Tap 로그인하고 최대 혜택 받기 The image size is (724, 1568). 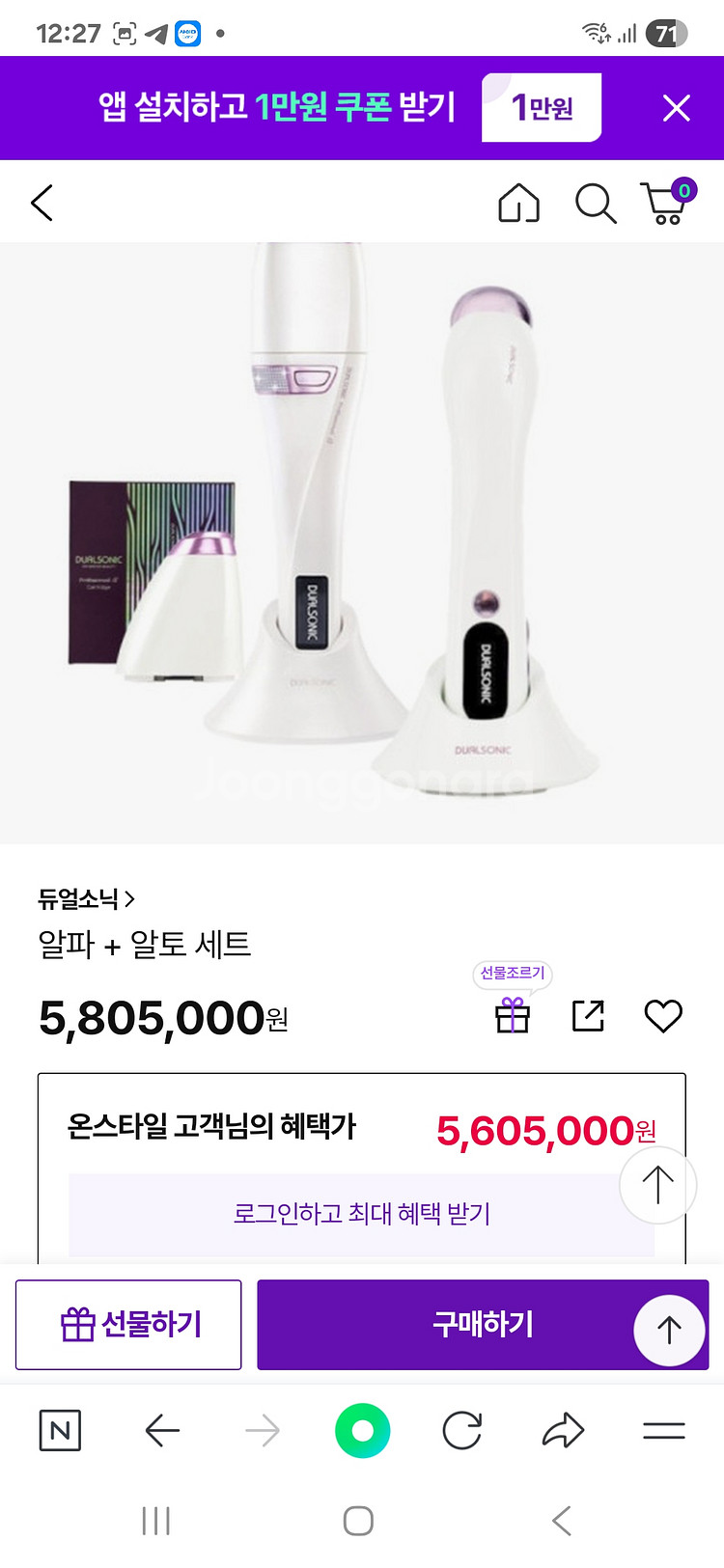click(362, 1214)
